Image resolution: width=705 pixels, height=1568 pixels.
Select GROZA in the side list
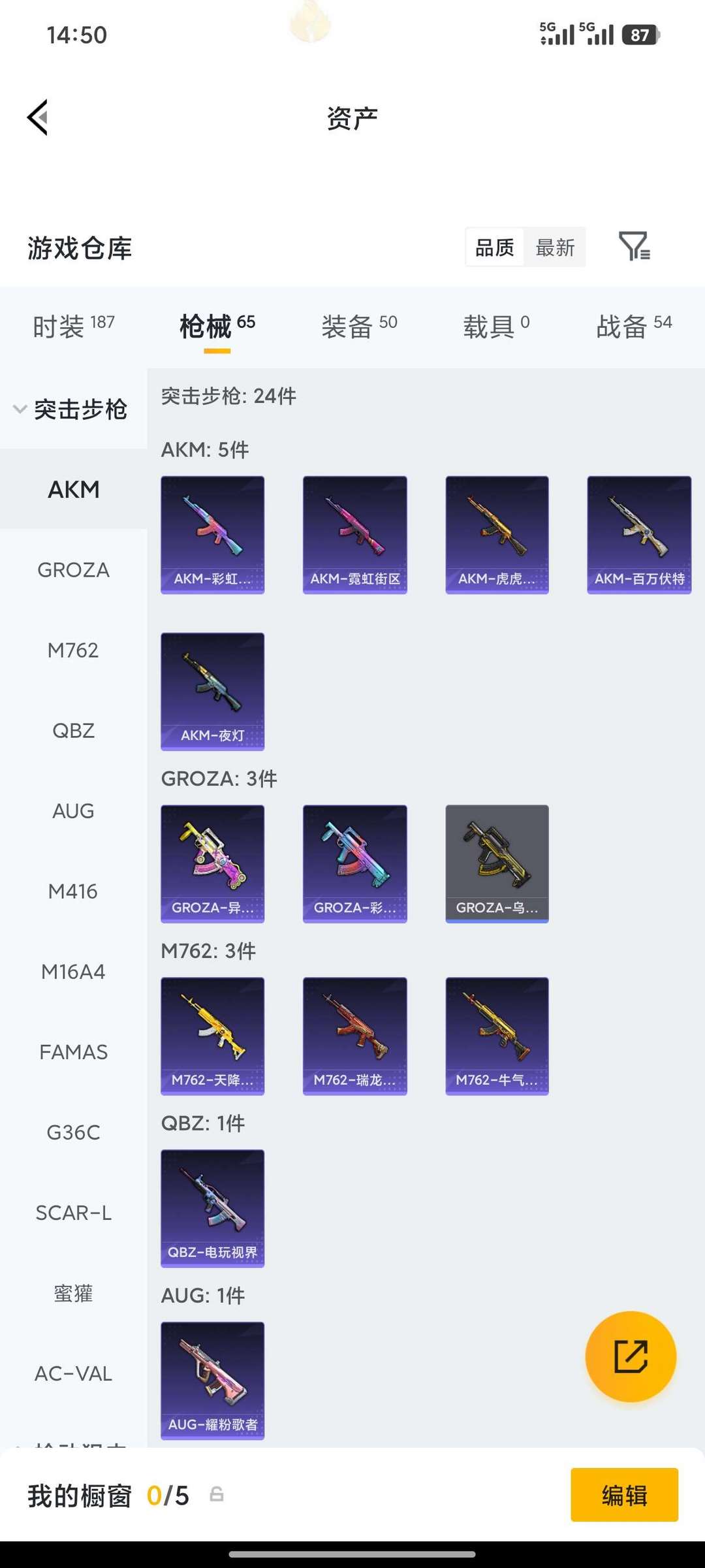click(x=73, y=570)
